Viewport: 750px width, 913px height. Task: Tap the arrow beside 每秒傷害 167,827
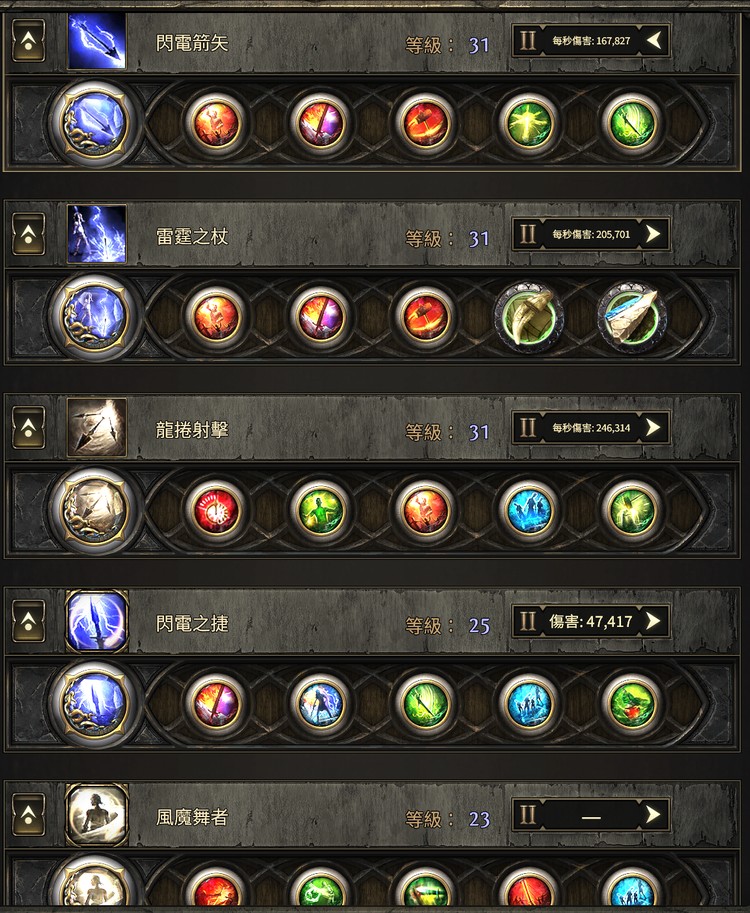point(654,41)
